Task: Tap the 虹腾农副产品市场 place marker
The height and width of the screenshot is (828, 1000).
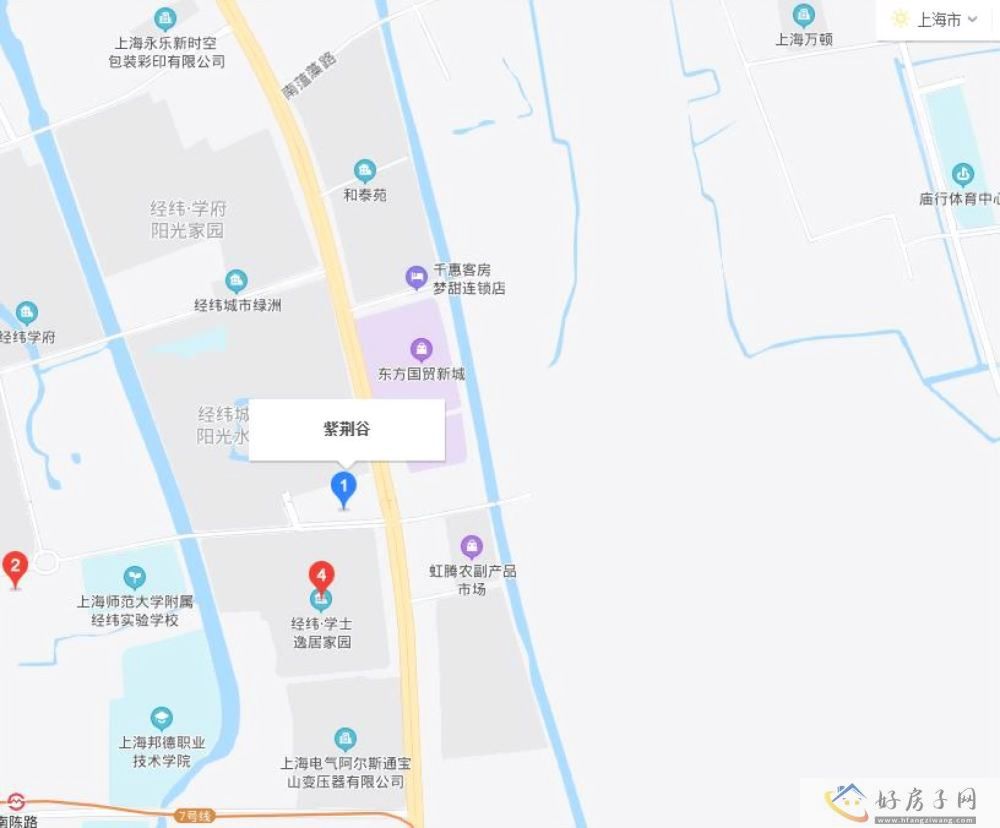Action: [x=472, y=547]
